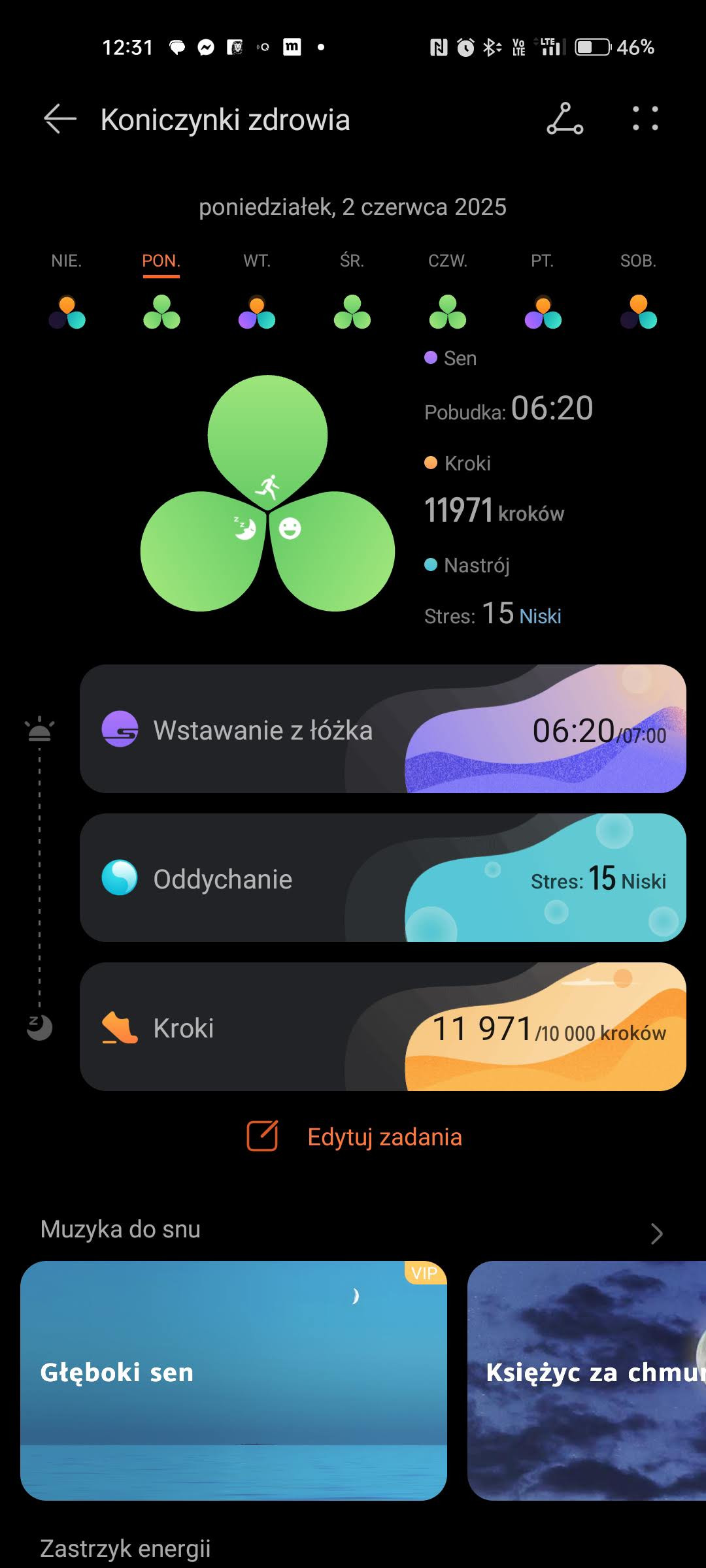Viewport: 706px width, 1568px height.
Task: Play the Głęboki sen sleep music tile
Action: [233, 1380]
